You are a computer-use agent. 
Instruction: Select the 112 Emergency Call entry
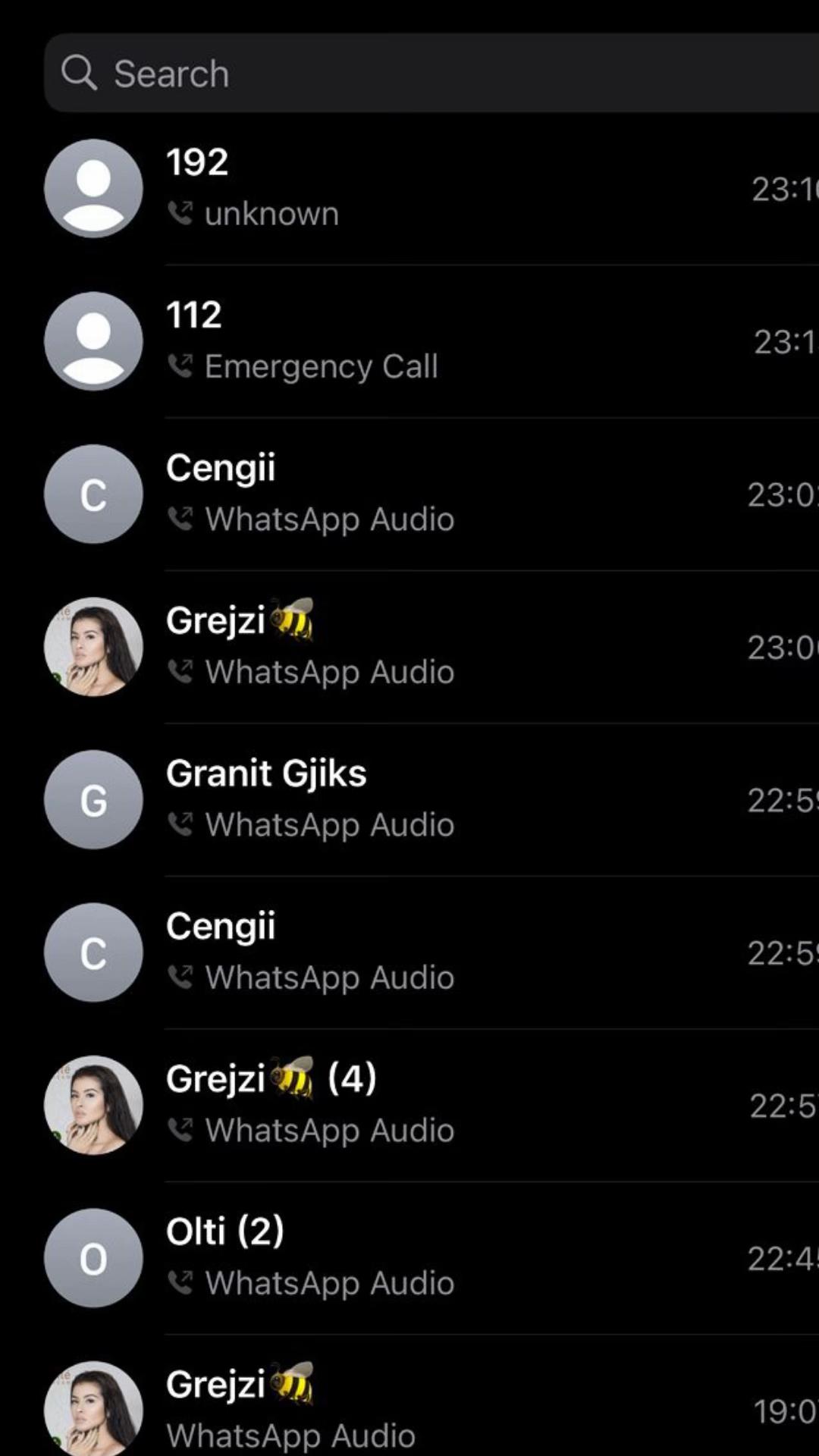point(425,341)
